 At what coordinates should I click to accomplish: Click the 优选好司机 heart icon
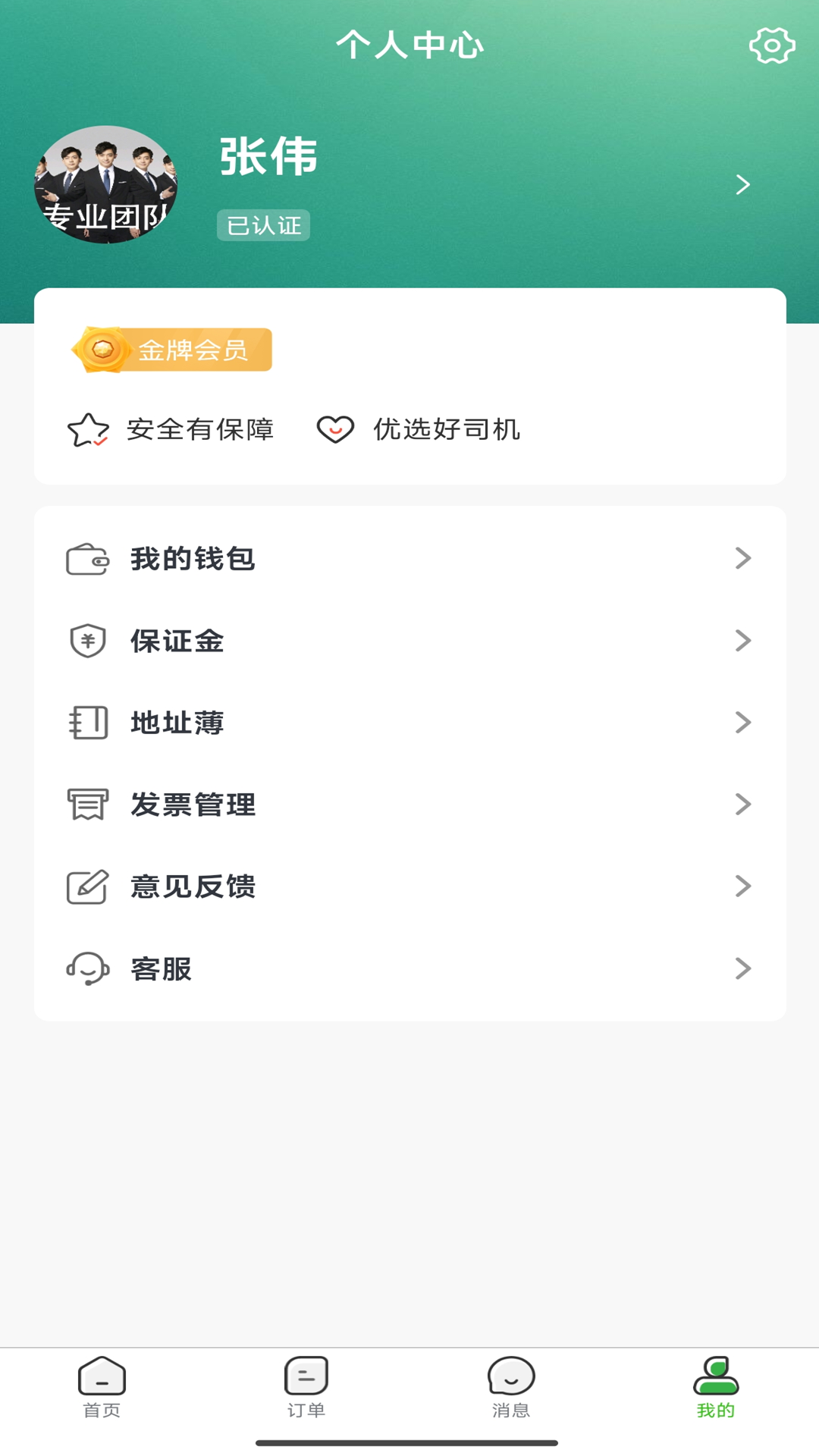point(336,429)
